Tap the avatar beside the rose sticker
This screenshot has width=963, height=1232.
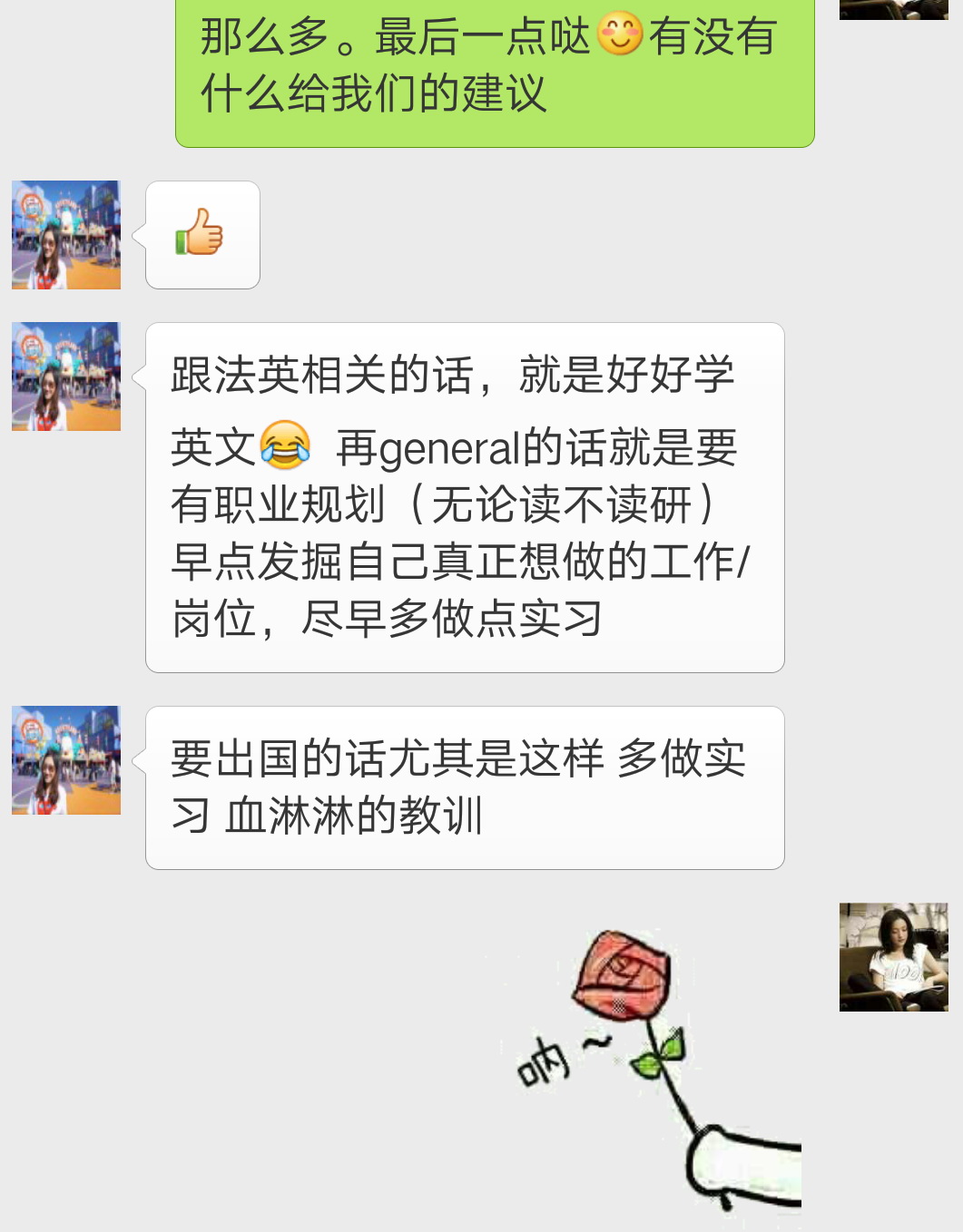tap(893, 957)
